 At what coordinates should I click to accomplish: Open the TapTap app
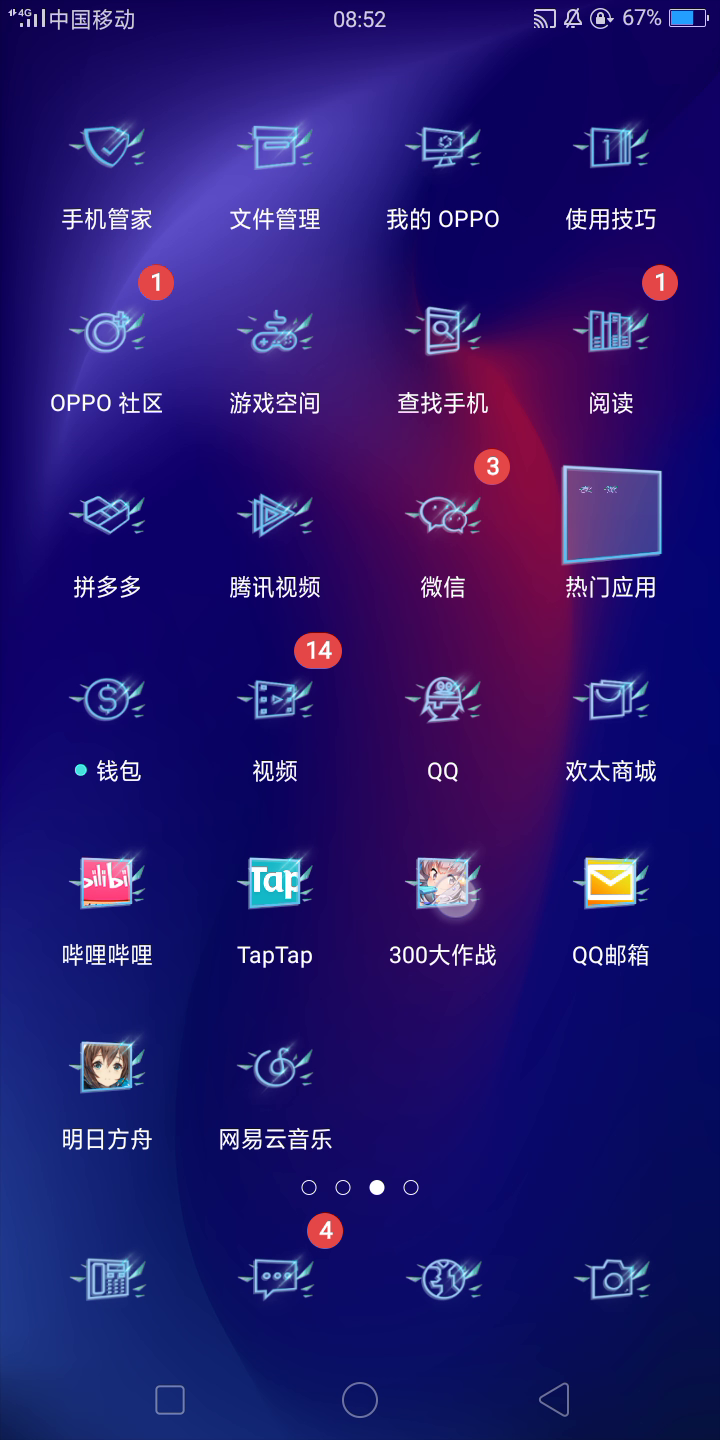(x=274, y=884)
